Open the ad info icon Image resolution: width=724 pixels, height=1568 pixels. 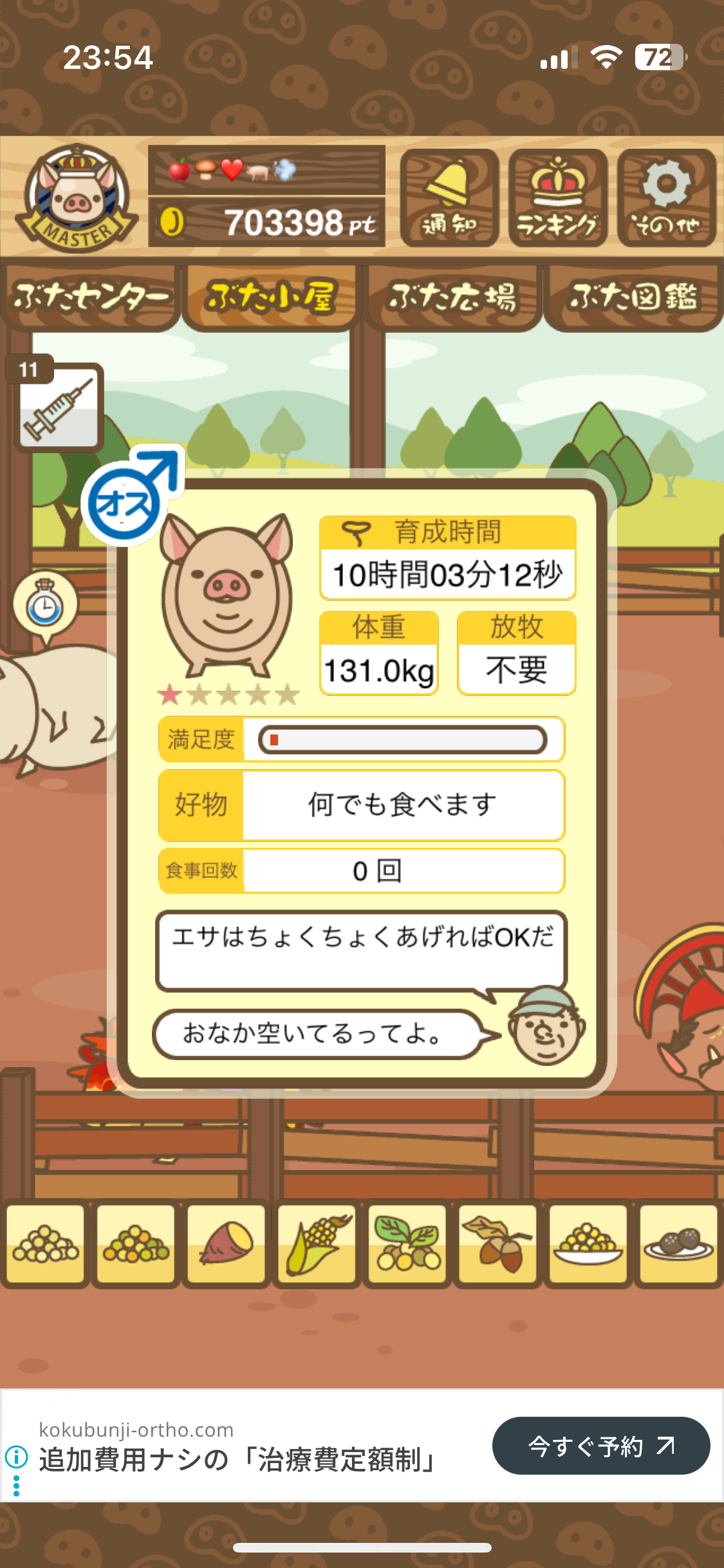click(x=16, y=1455)
